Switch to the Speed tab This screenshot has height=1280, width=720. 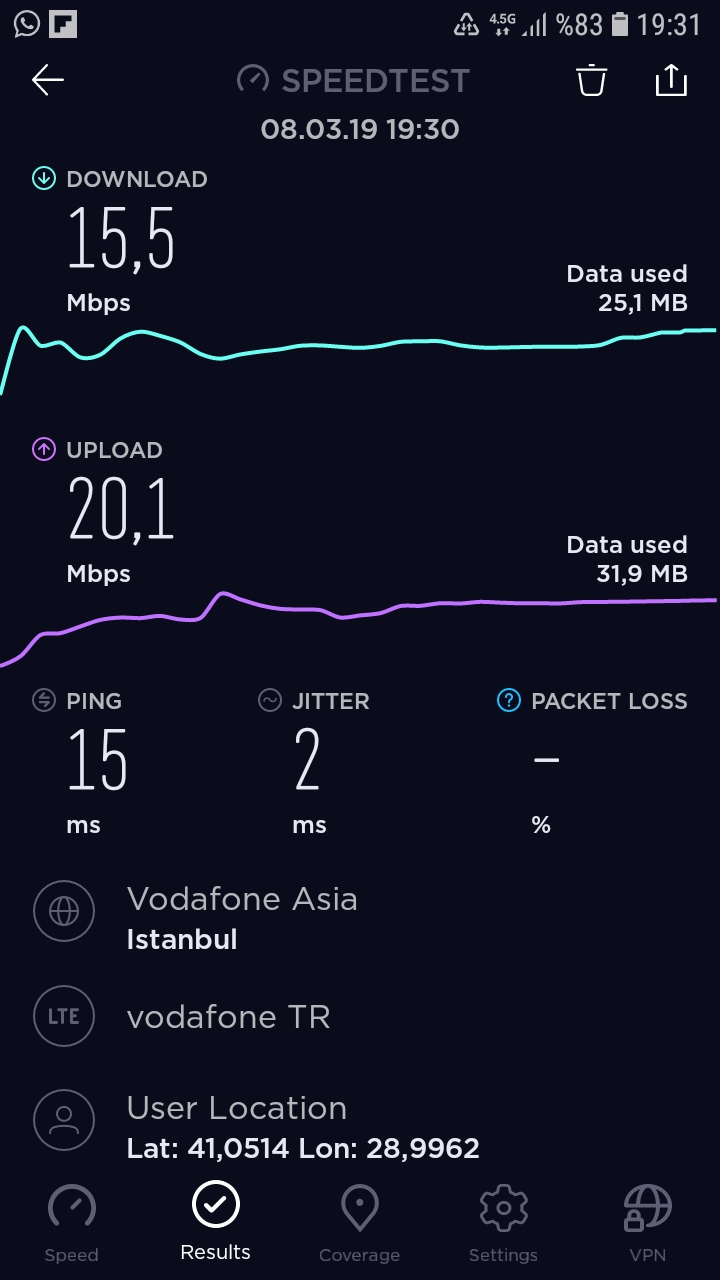point(72,1223)
